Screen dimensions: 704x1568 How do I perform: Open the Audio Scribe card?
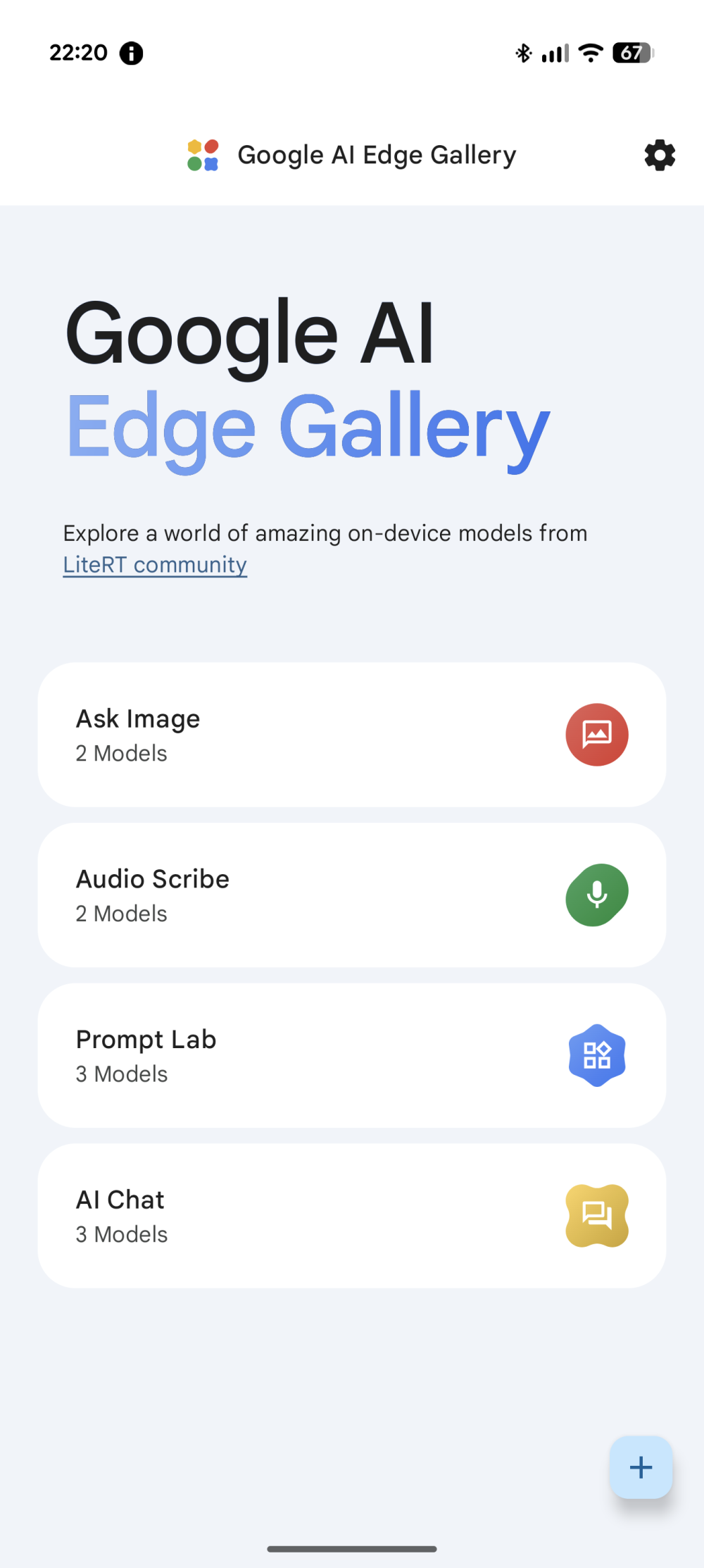(352, 895)
